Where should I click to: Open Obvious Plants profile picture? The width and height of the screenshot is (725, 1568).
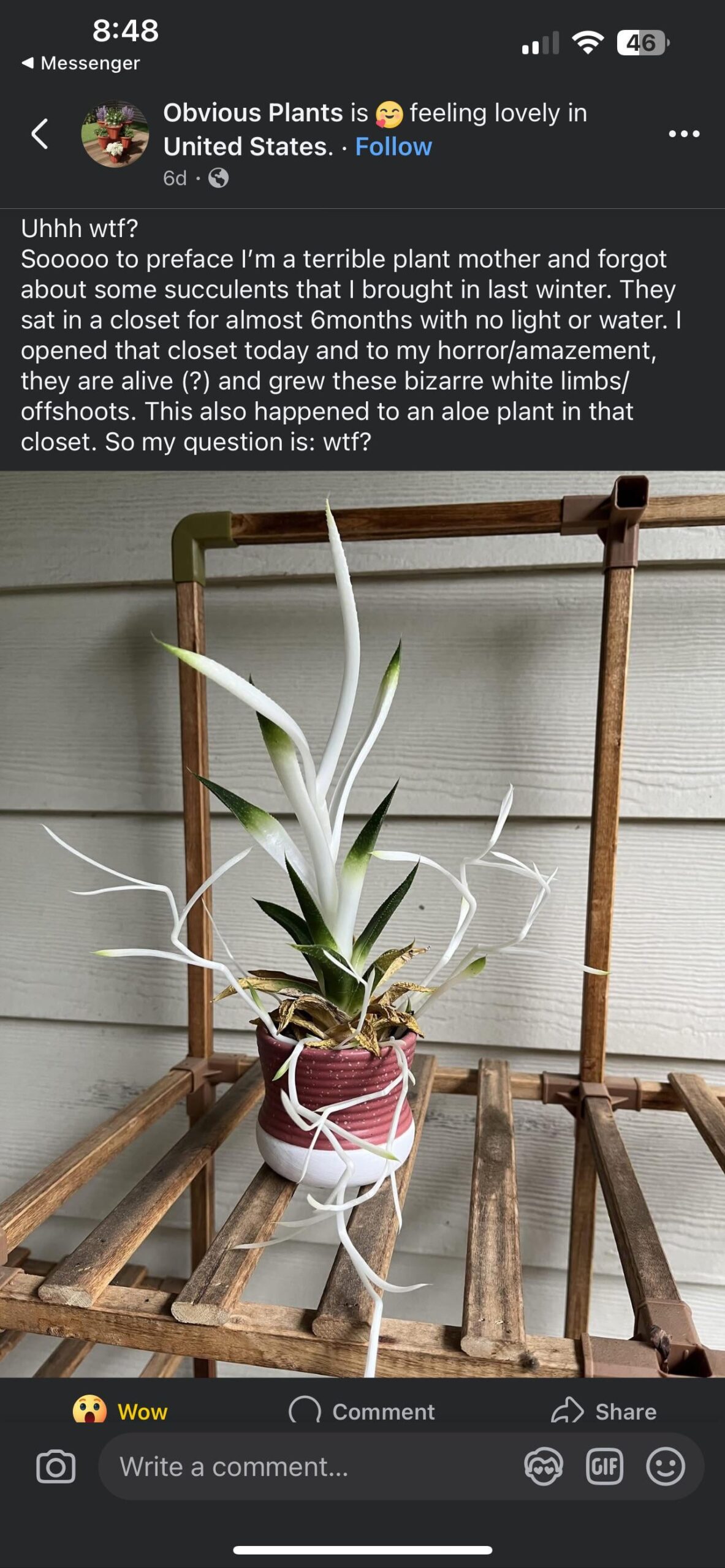(115, 134)
